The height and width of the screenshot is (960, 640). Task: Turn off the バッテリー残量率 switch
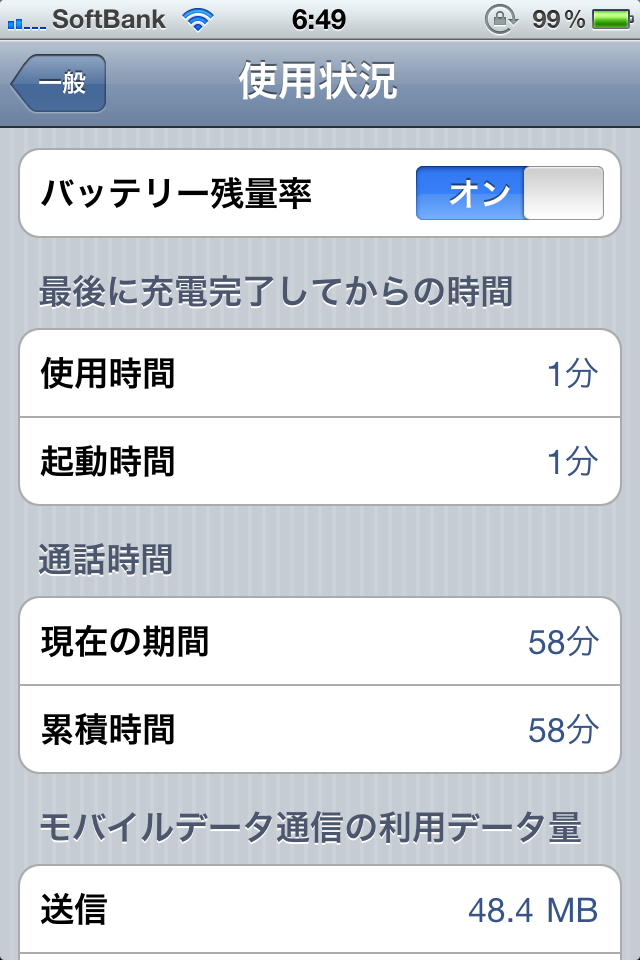(x=509, y=193)
